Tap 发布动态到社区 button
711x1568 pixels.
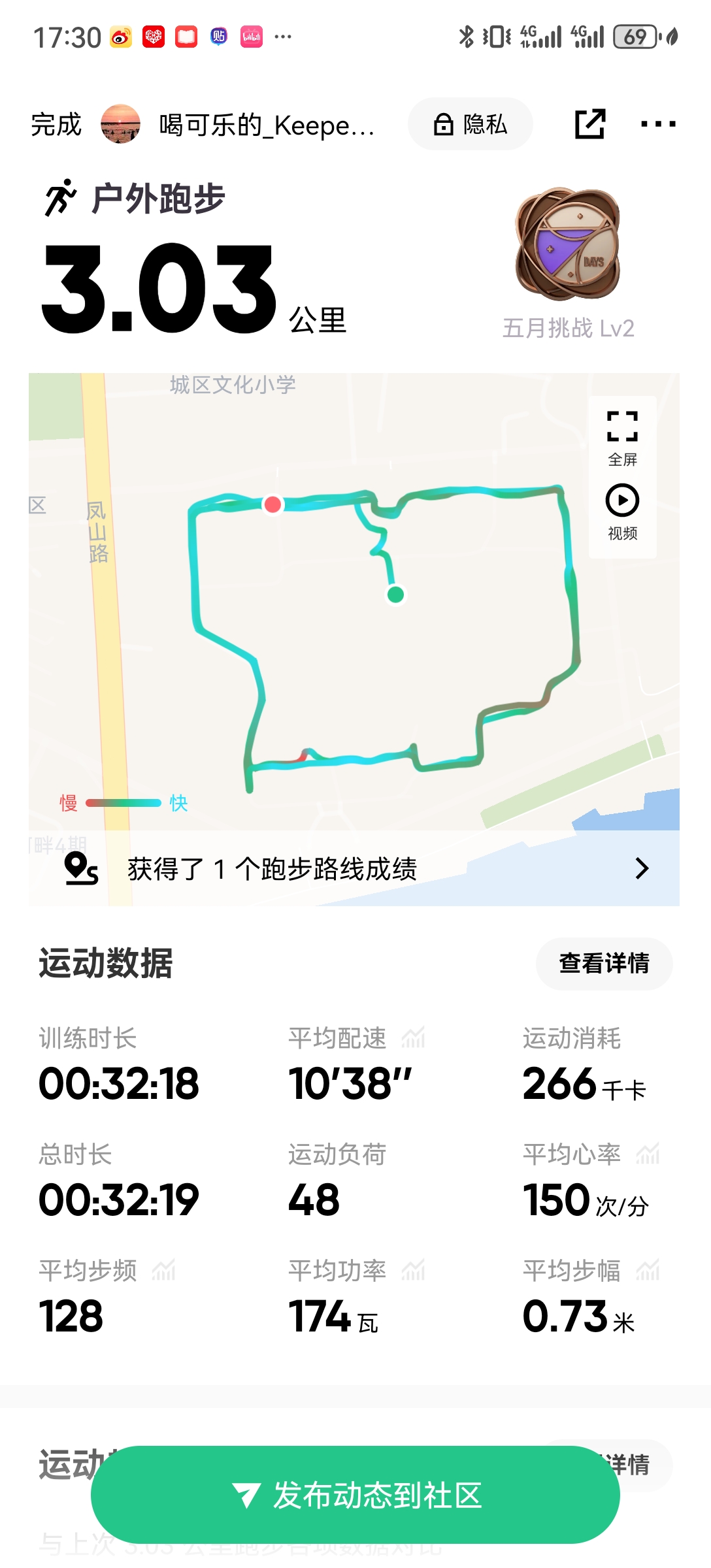coord(355,1495)
